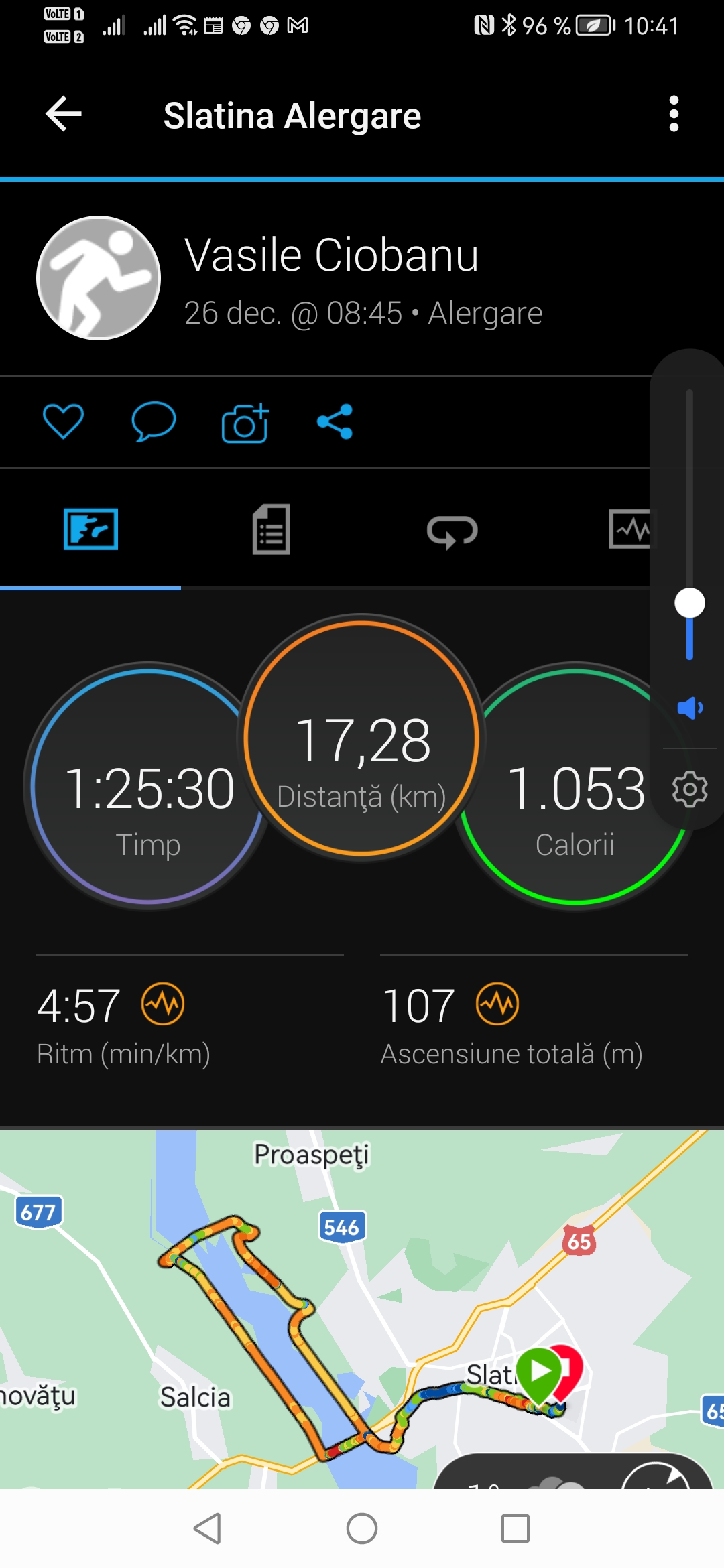The image size is (724, 1568).
Task: Open Vasile Ciobanu's profile picture
Action: click(99, 278)
